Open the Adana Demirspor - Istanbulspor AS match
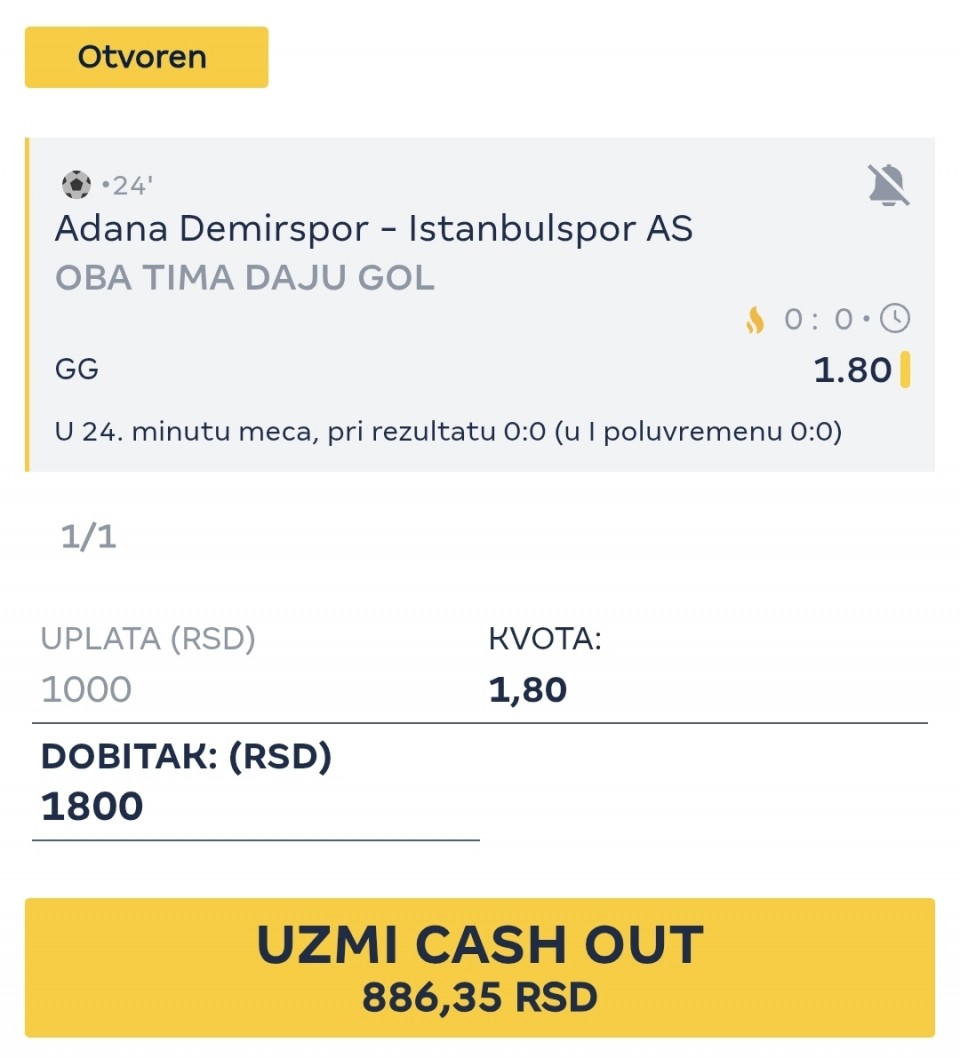Image resolution: width=960 pixels, height=1058 pixels. [374, 230]
